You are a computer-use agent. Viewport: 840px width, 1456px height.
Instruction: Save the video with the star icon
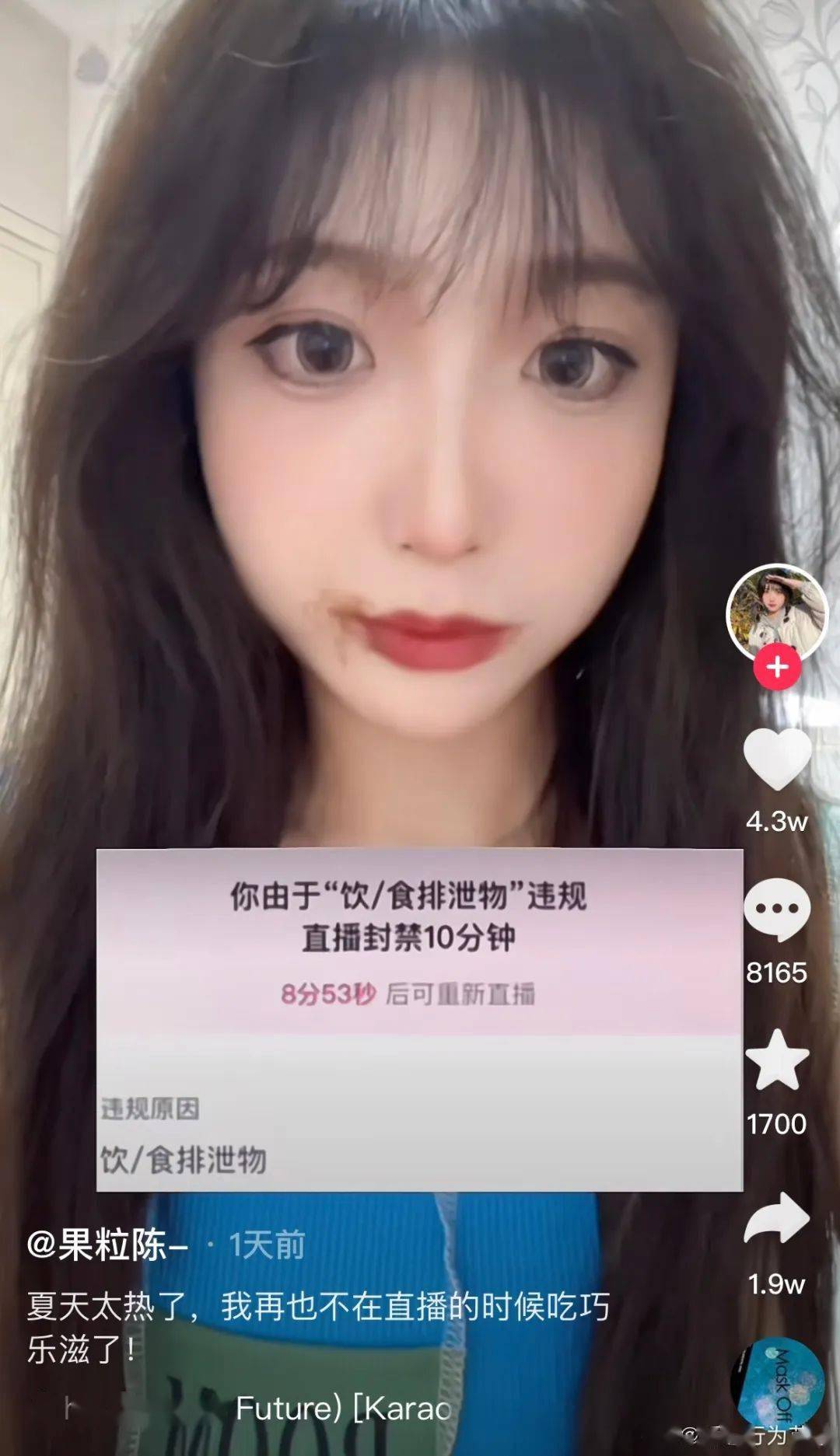point(777,1060)
